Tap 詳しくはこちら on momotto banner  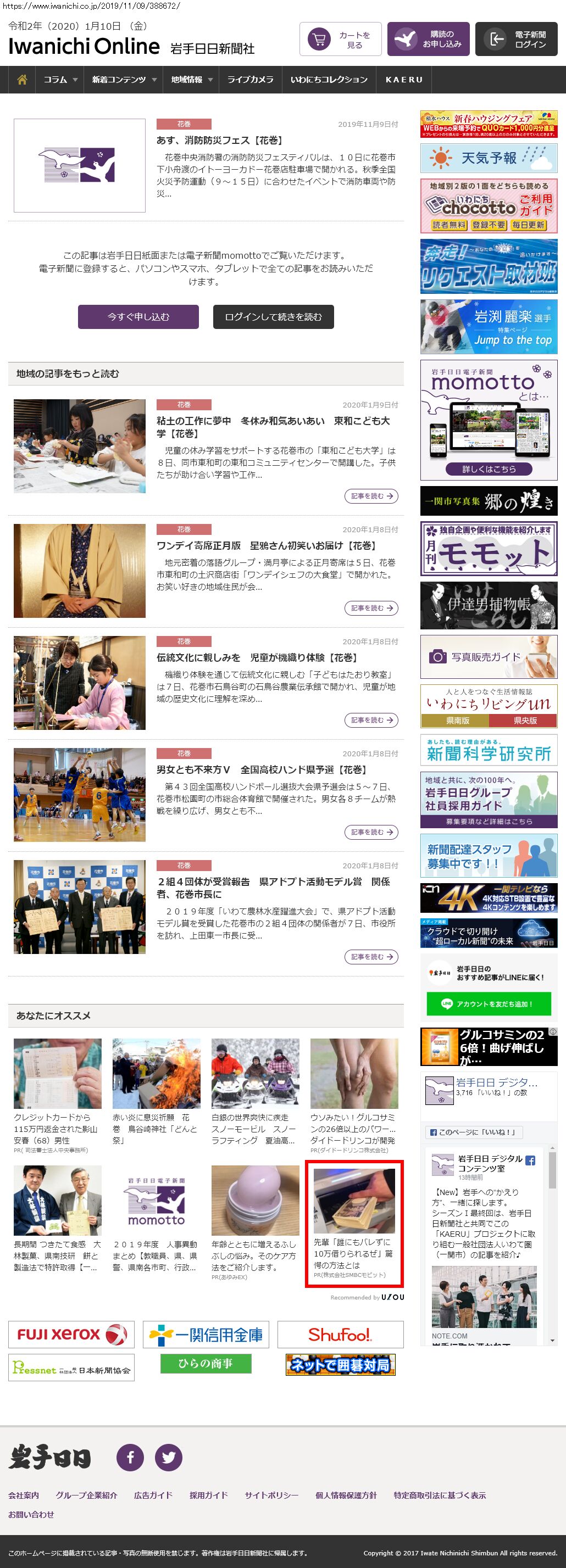489,468
